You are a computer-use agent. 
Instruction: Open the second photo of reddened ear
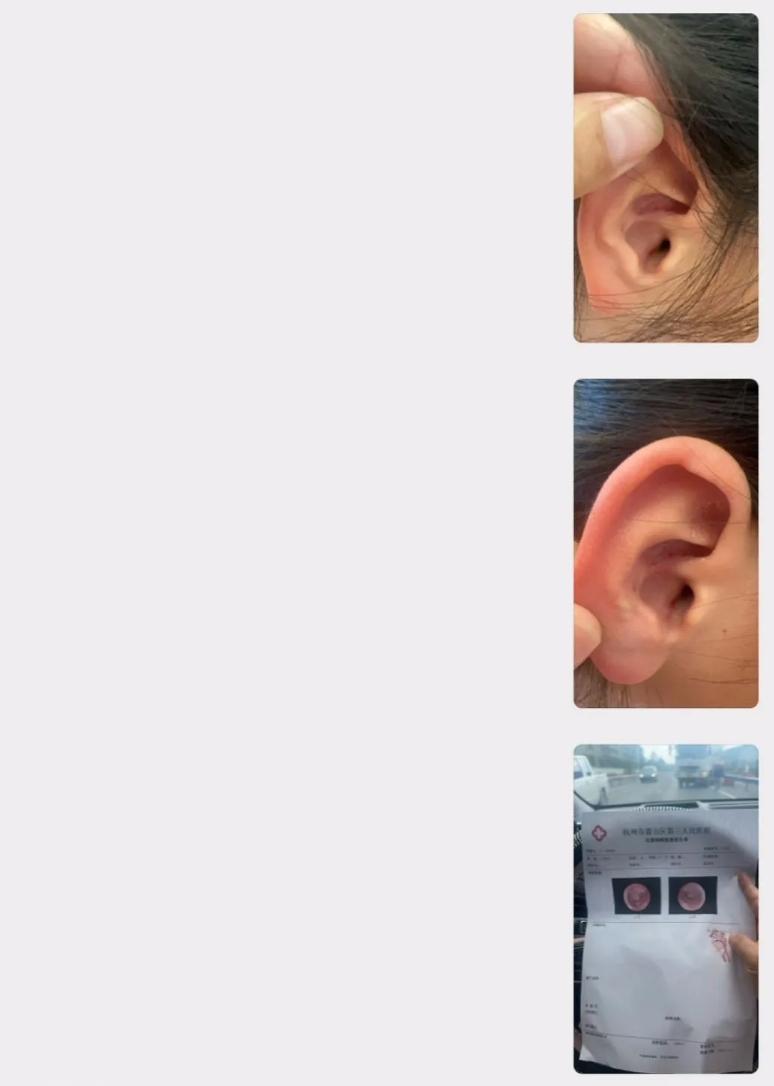click(665, 543)
